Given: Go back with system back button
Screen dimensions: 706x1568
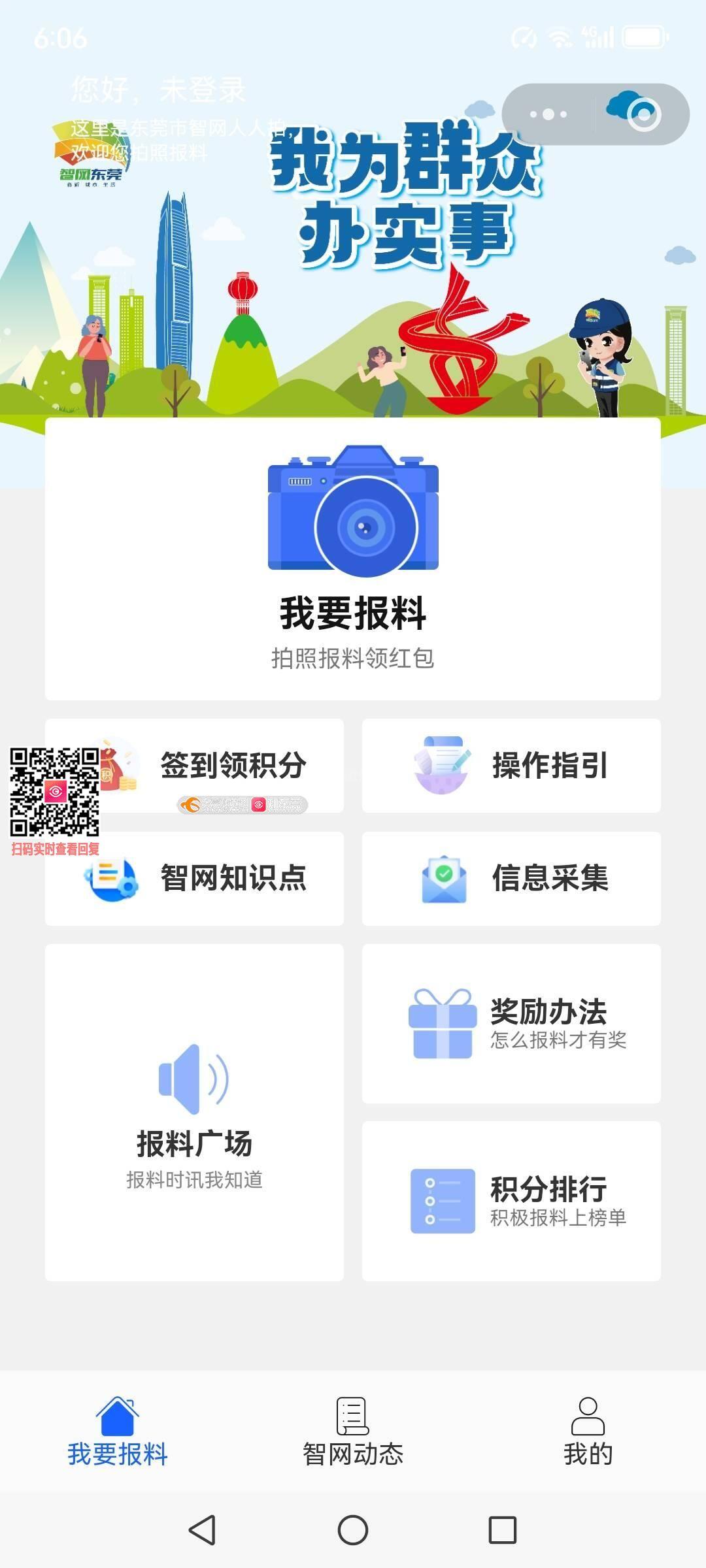Looking at the screenshot, I should pyautogui.click(x=202, y=1530).
